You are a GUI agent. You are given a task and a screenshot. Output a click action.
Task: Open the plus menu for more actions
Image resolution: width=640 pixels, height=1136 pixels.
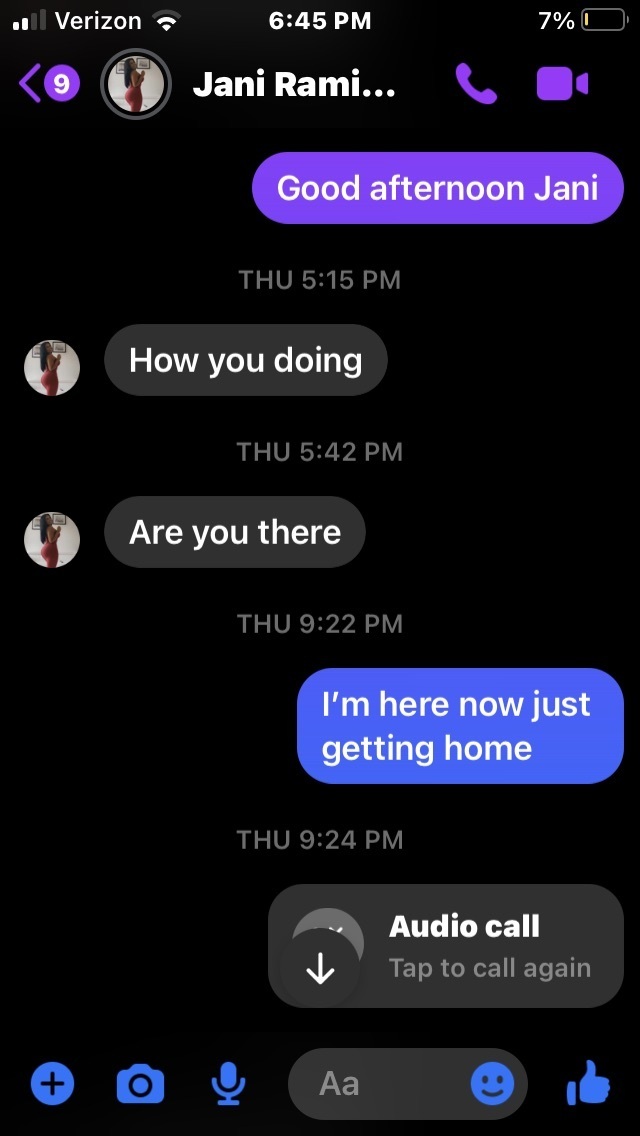click(x=52, y=1084)
